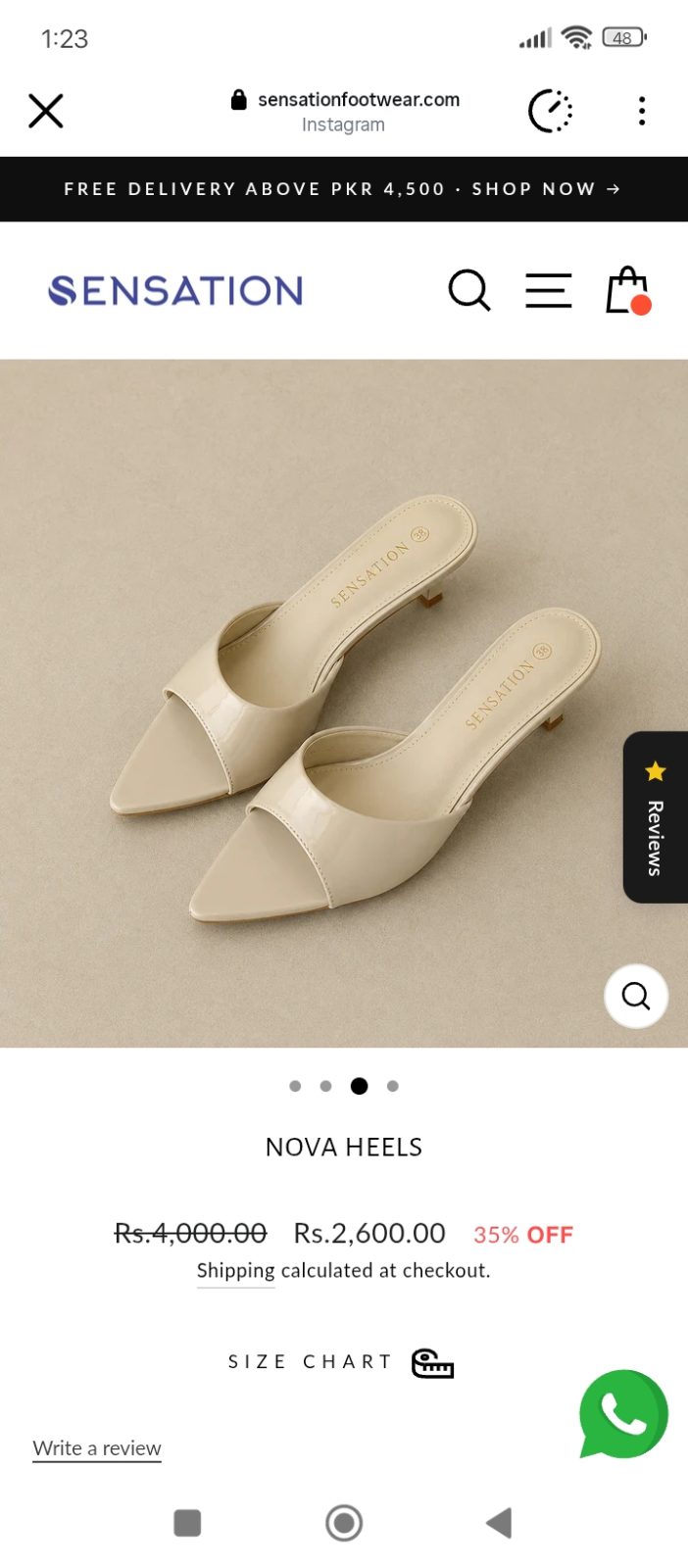Close the in-app browser

point(45,111)
